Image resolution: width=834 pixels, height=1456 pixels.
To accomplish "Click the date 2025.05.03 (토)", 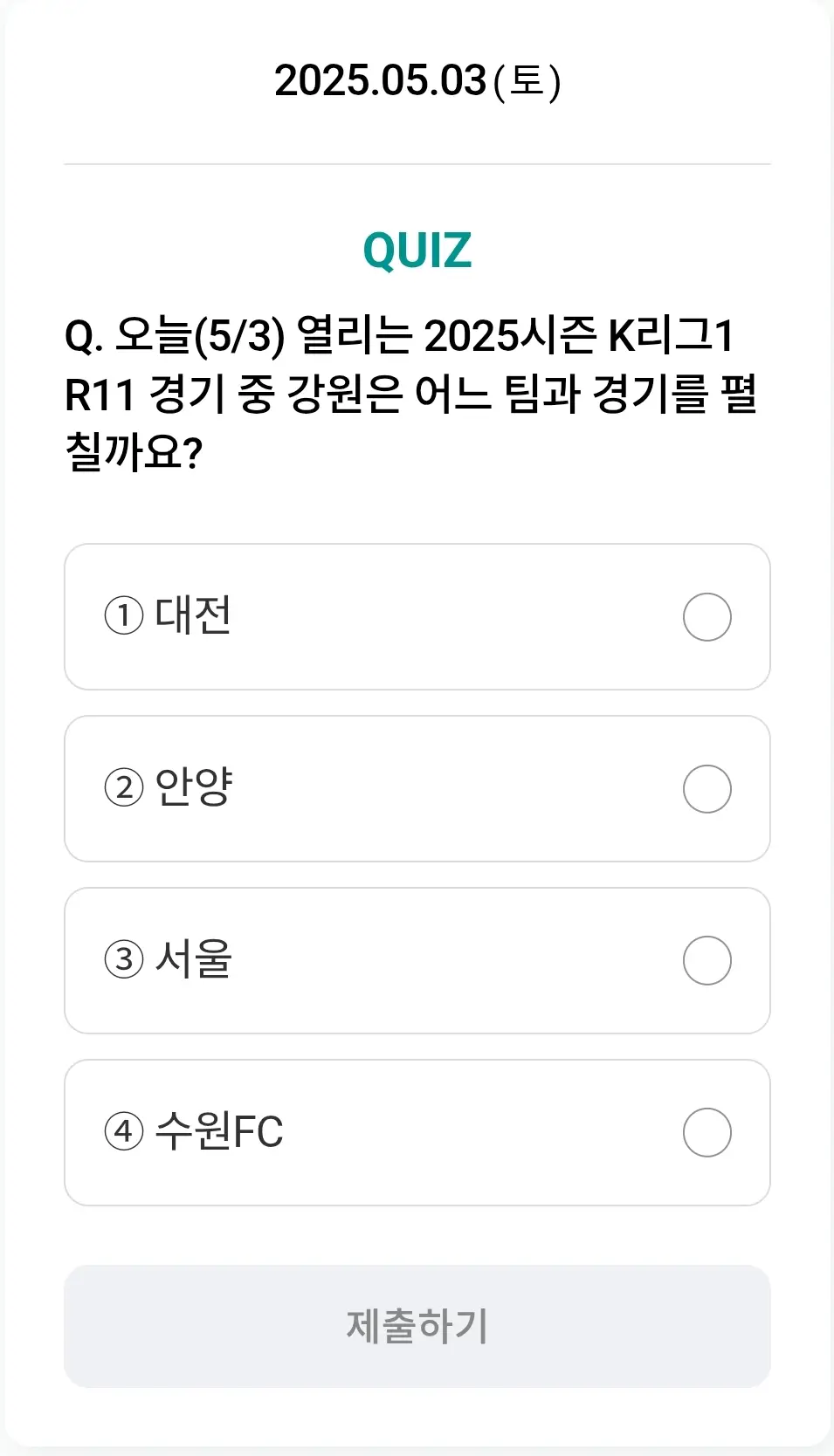I will coord(417,83).
